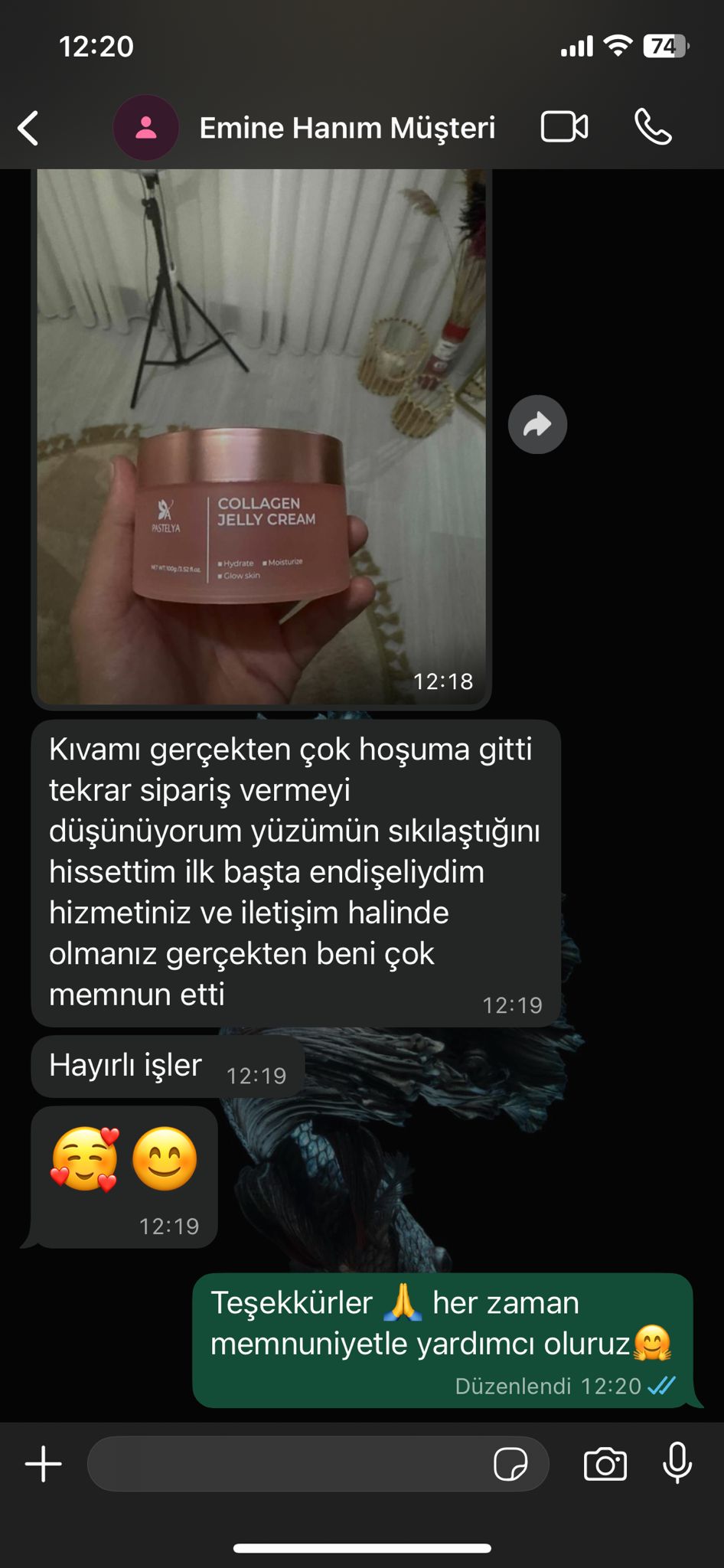Screen dimensions: 724x1568
Task: Open Emine Hanım Müşteri contact info
Action: [346, 128]
